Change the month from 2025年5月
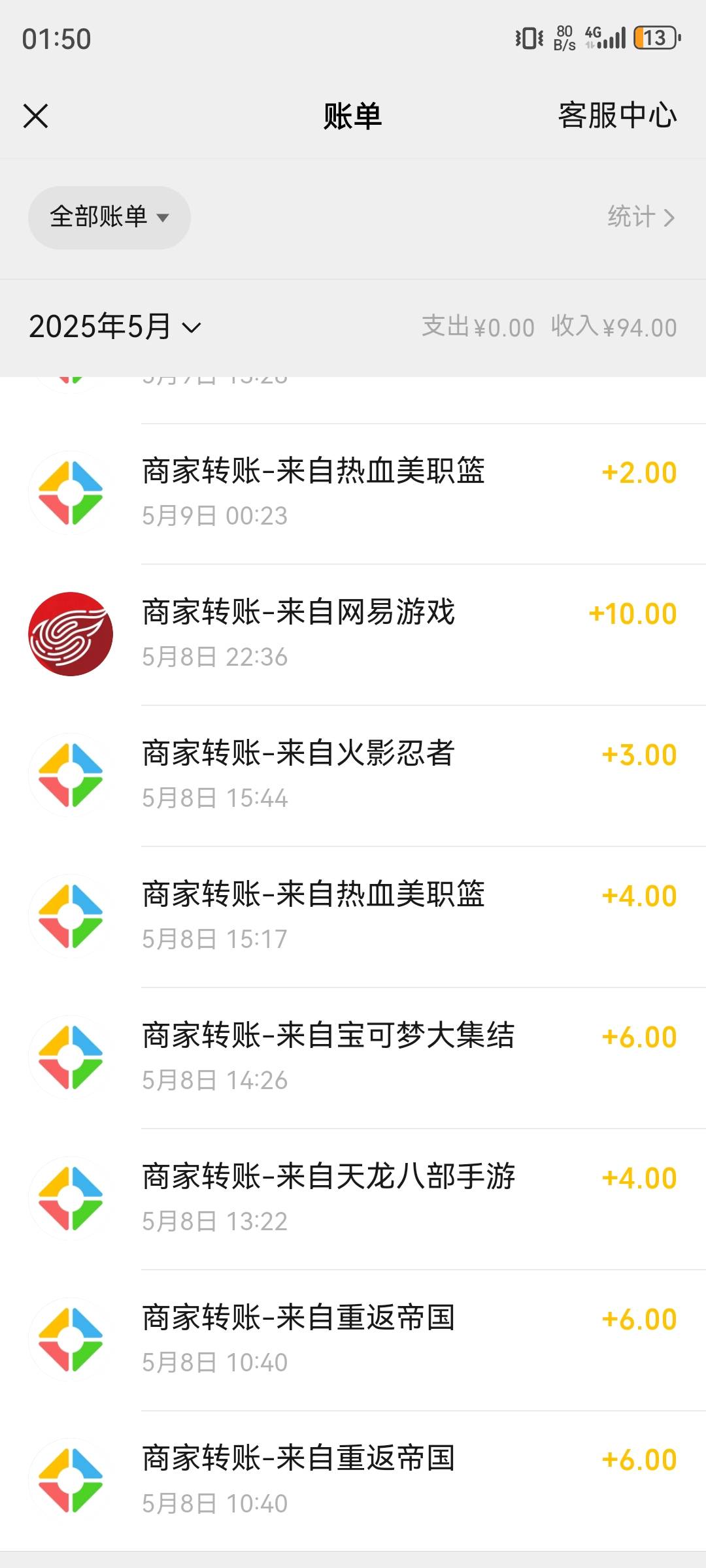The image size is (706, 1568). 115,327
